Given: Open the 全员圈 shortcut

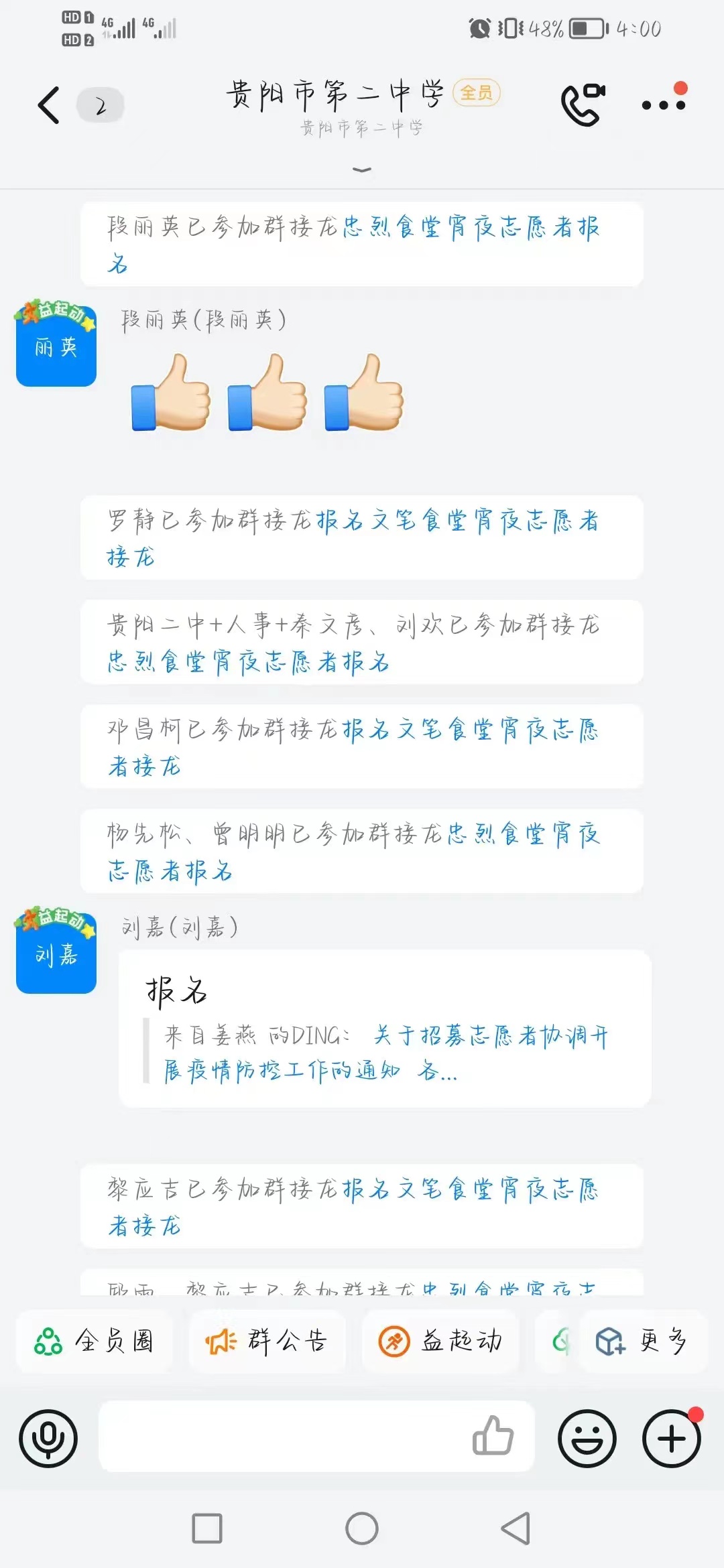Looking at the screenshot, I should 95,1341.
